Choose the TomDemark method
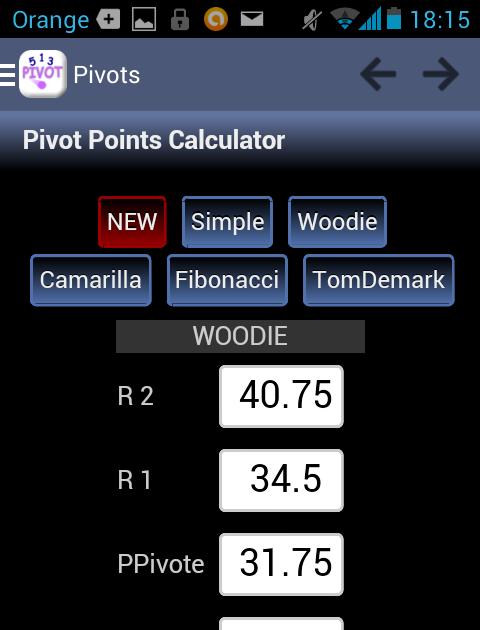The height and width of the screenshot is (630, 480). coord(379,280)
